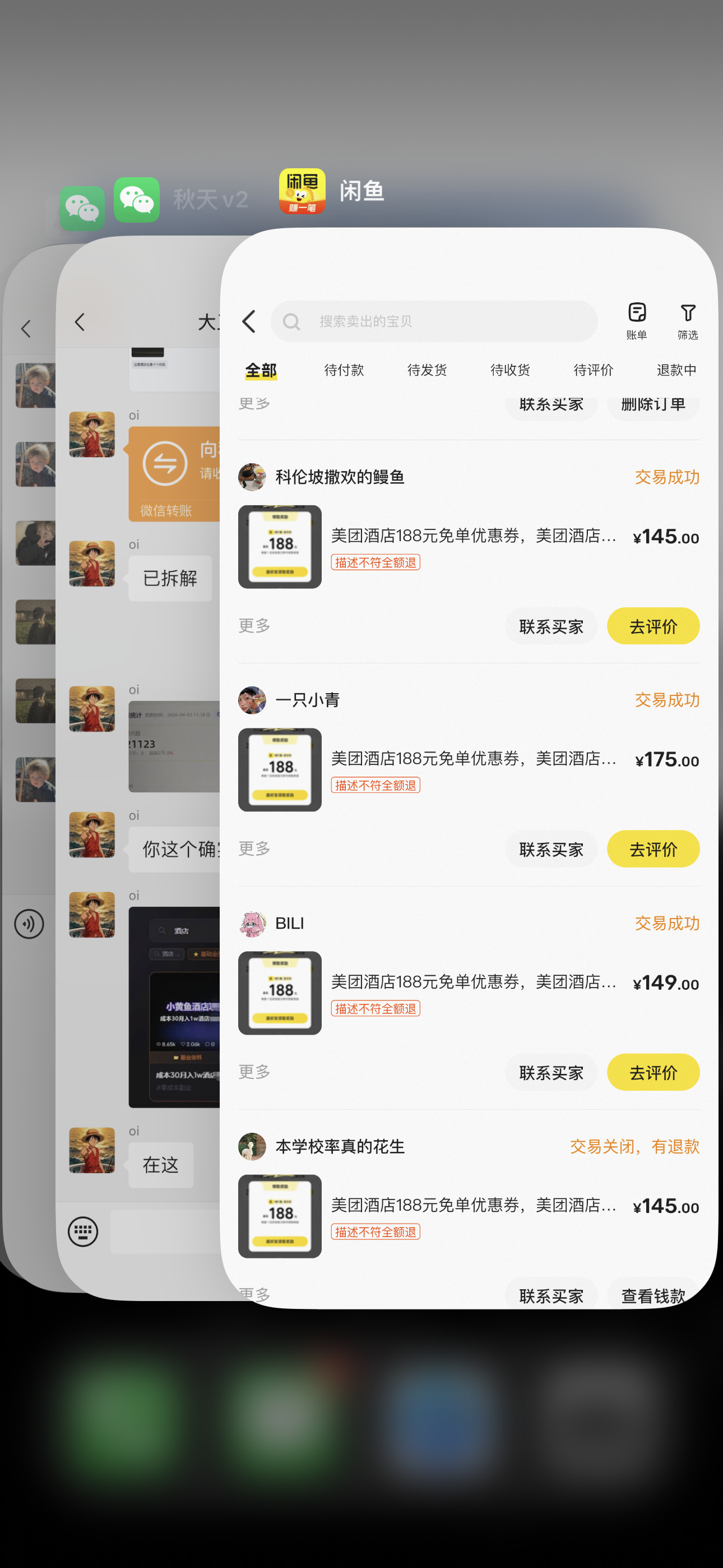This screenshot has width=723, height=1568.
Task: Contact buyer BILI
Action: [551, 1072]
